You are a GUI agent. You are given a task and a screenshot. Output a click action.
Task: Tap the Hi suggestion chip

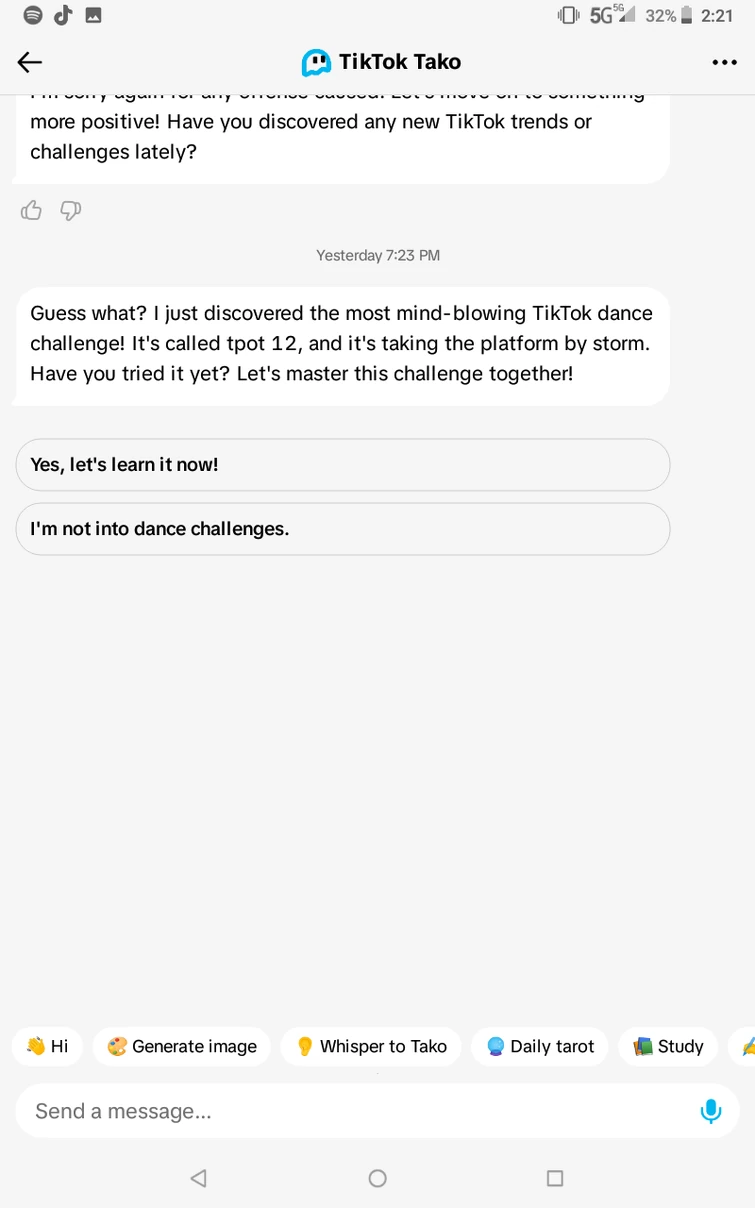click(47, 1046)
